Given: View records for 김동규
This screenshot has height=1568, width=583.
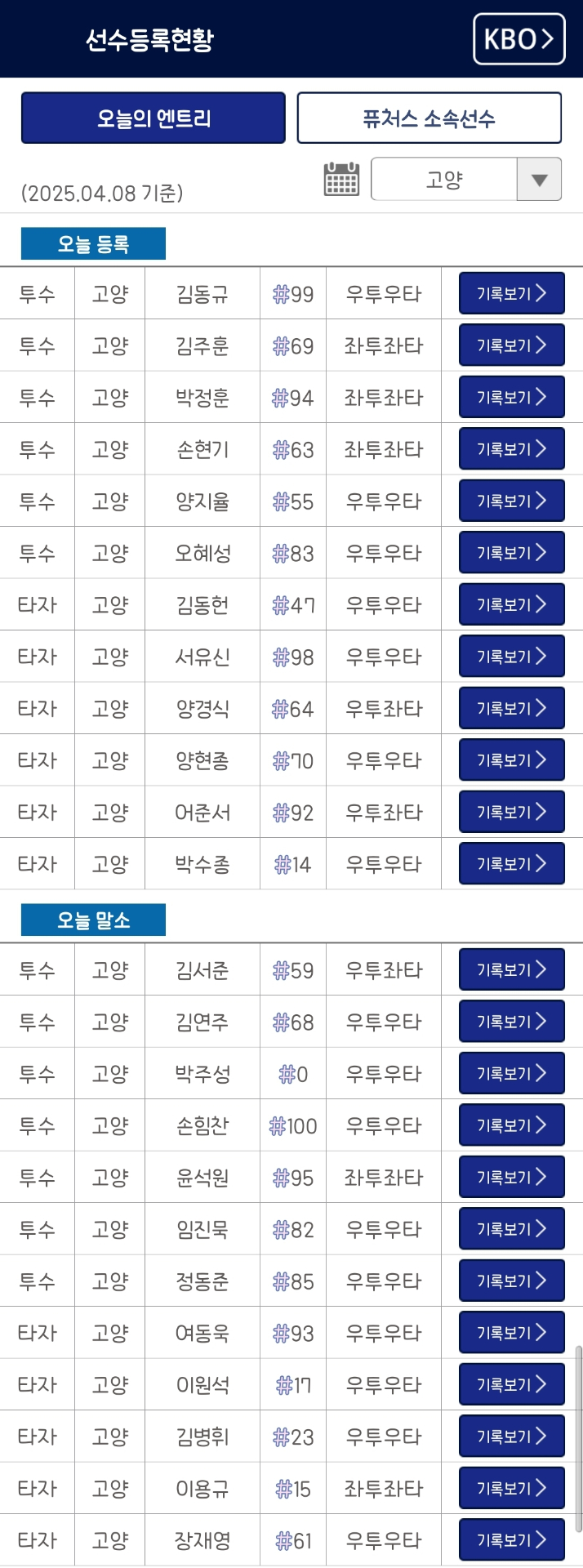Looking at the screenshot, I should (x=511, y=293).
